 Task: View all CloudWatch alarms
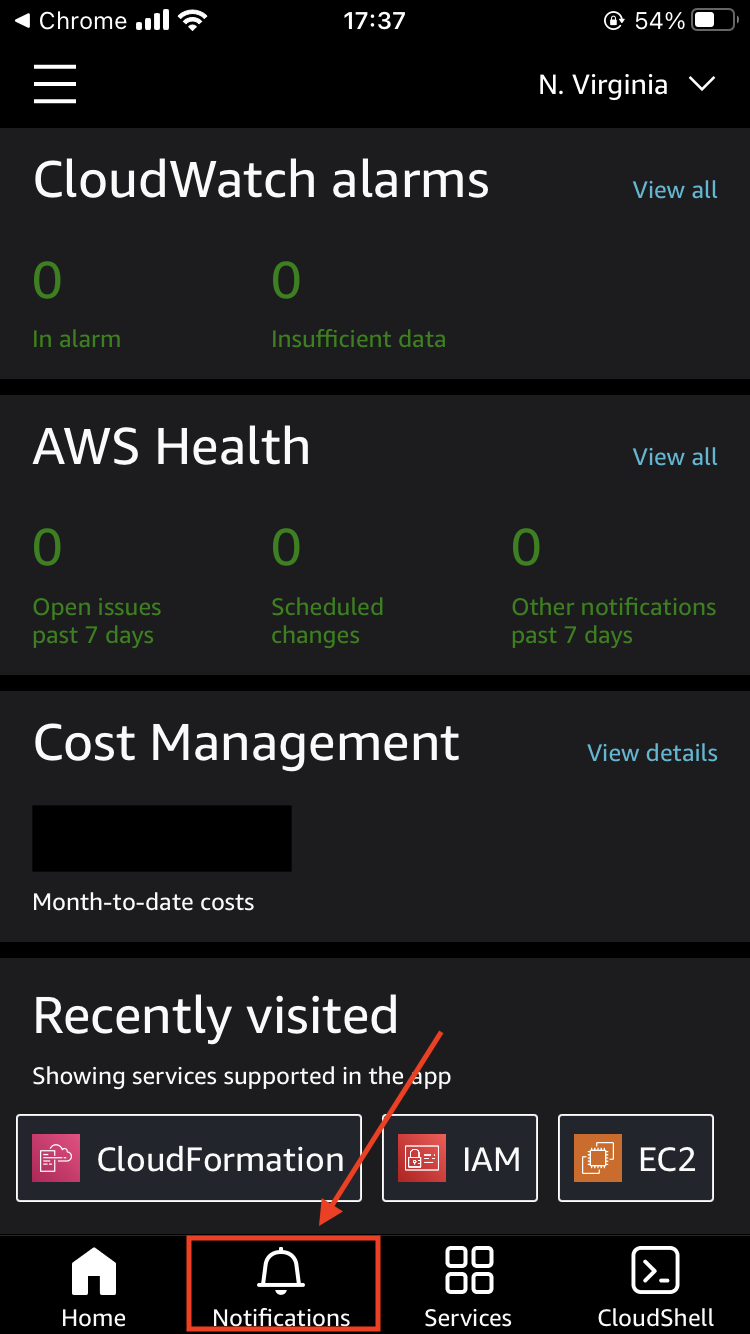pyautogui.click(x=675, y=189)
